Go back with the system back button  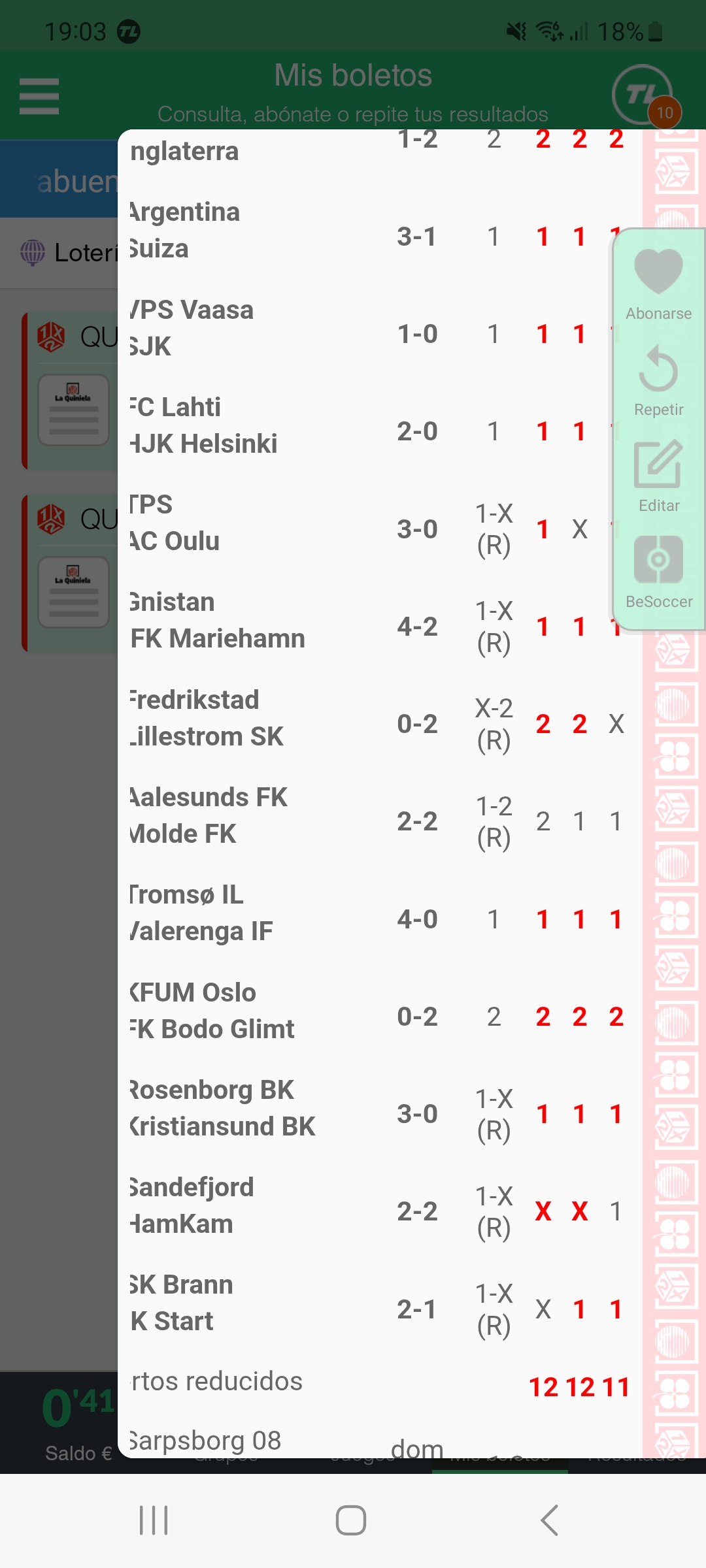click(x=549, y=1520)
